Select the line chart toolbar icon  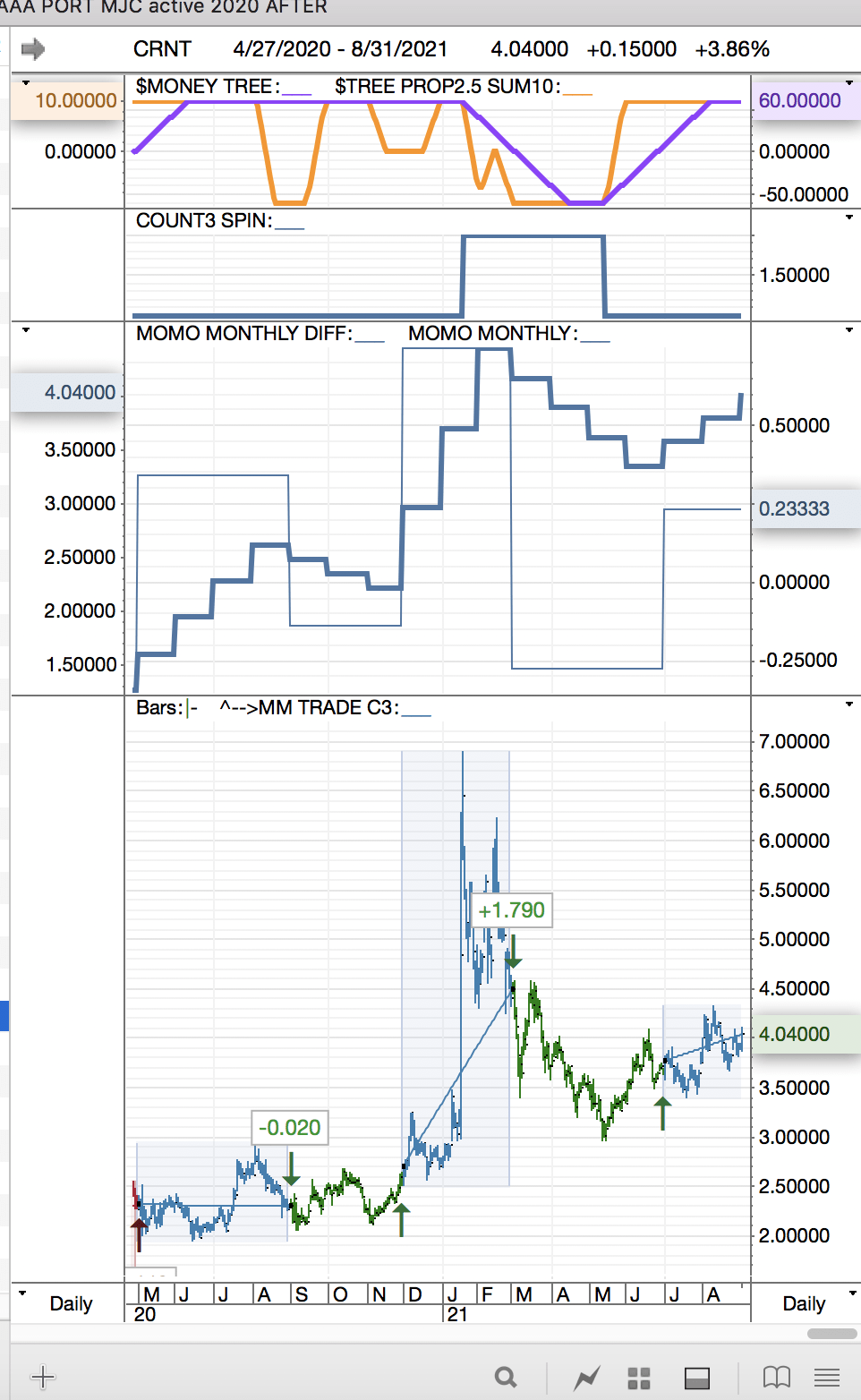coord(587,1378)
